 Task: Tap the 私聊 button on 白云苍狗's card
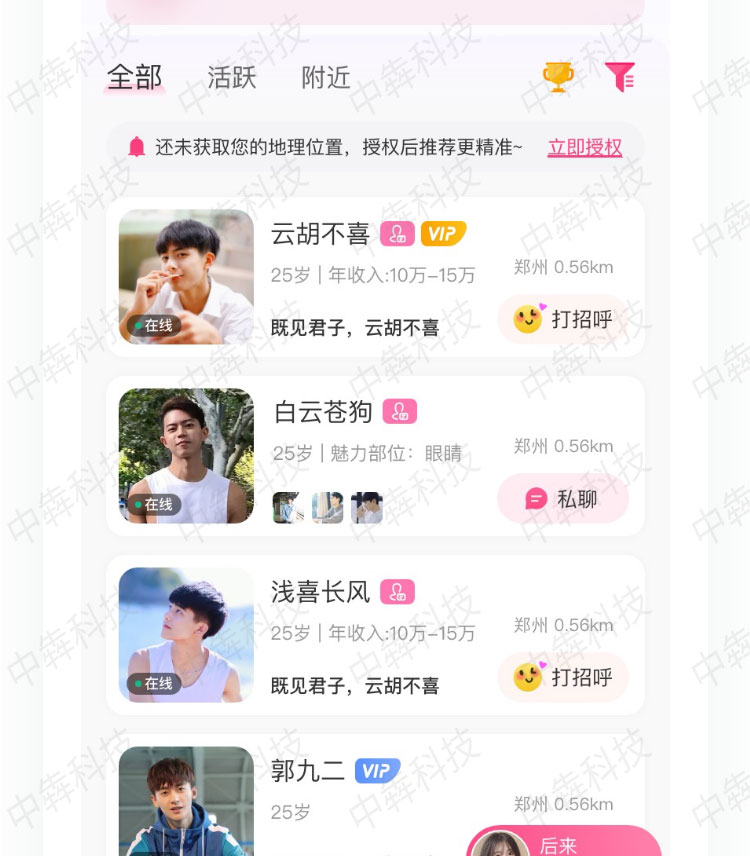coord(563,499)
